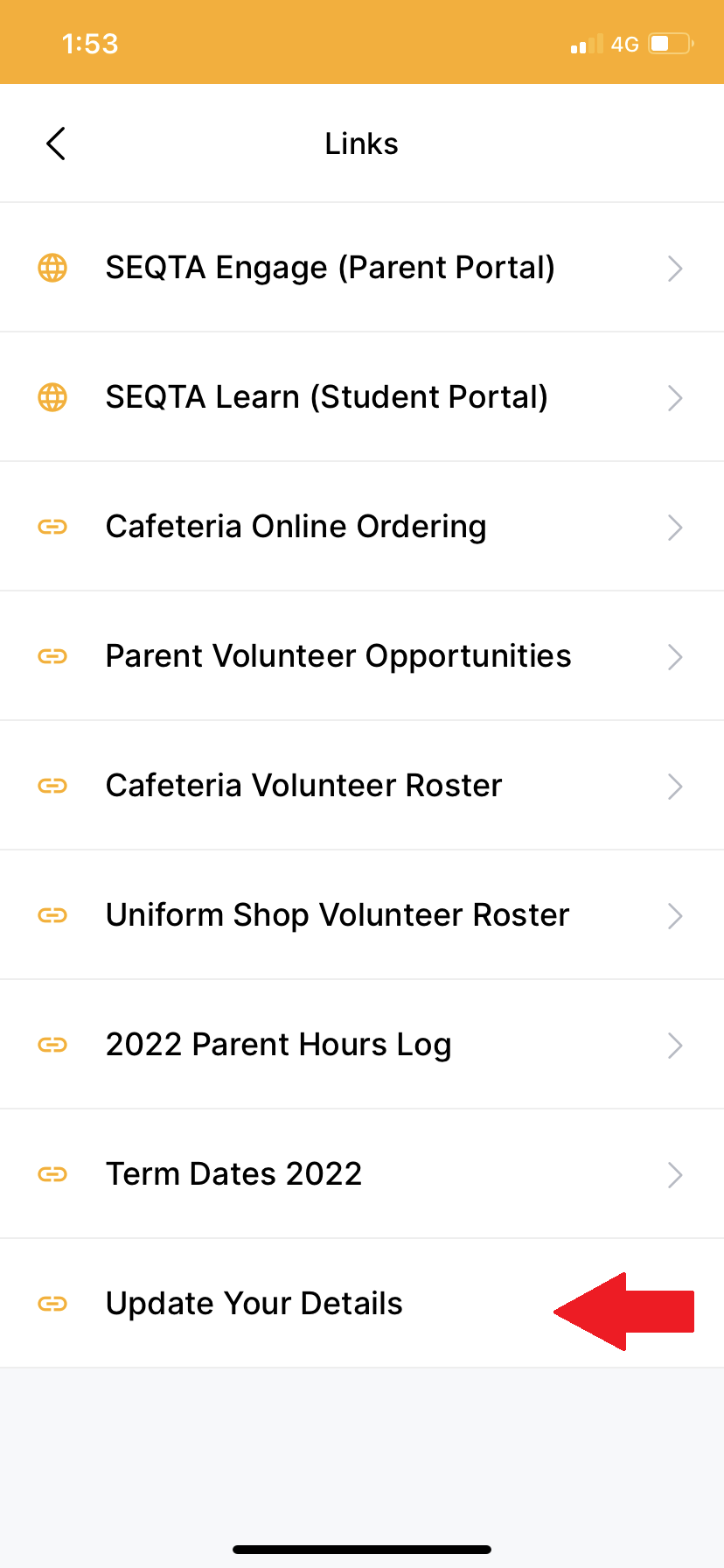Open the 2022 Parent Hours Log
The height and width of the screenshot is (1568, 724).
pyautogui.click(x=278, y=1045)
